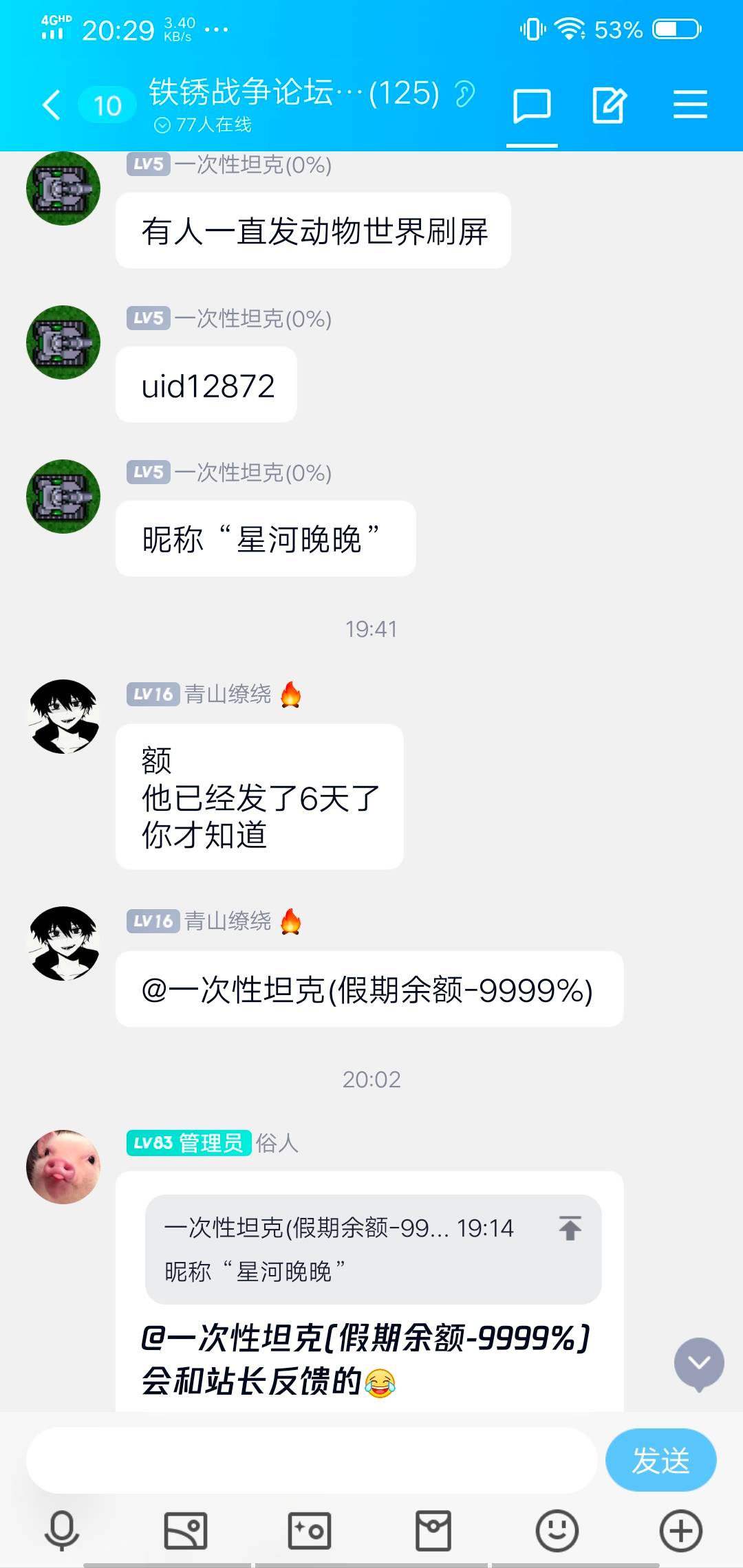Screen dimensions: 743x1568
Task: Open the three-line group menu
Action: [690, 105]
